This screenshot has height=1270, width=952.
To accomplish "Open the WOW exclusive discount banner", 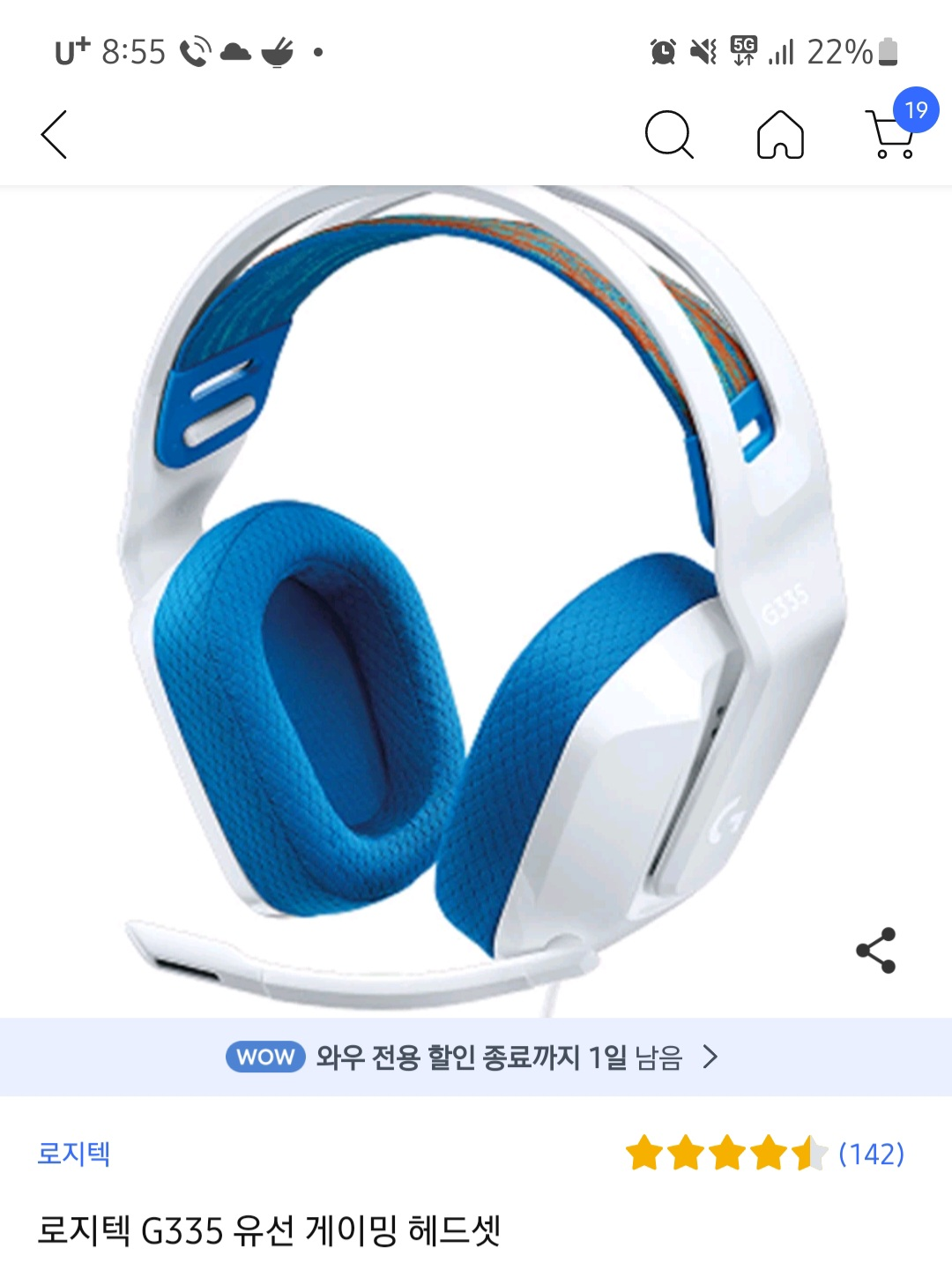I will 476,1057.
